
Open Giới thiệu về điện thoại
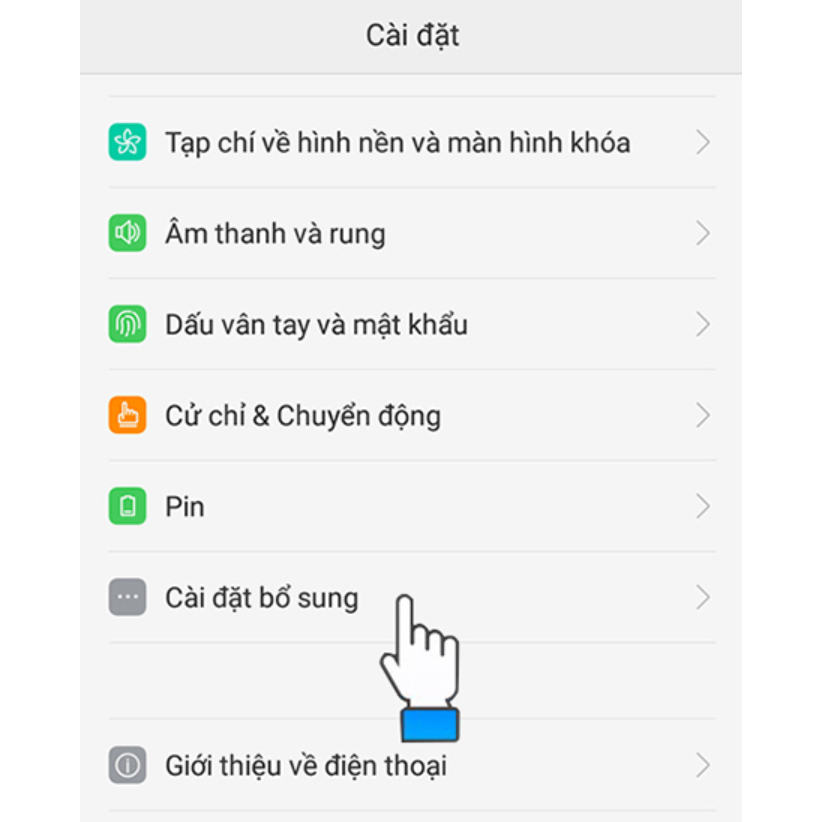tap(411, 765)
